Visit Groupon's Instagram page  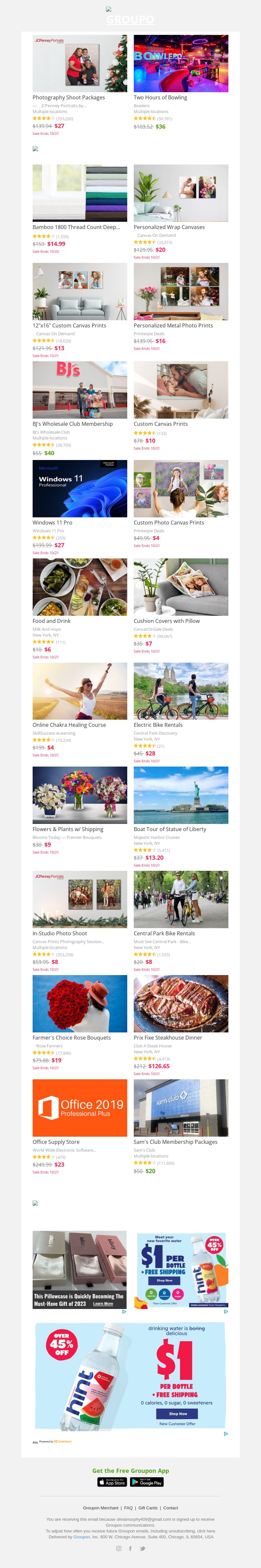coord(119,1548)
